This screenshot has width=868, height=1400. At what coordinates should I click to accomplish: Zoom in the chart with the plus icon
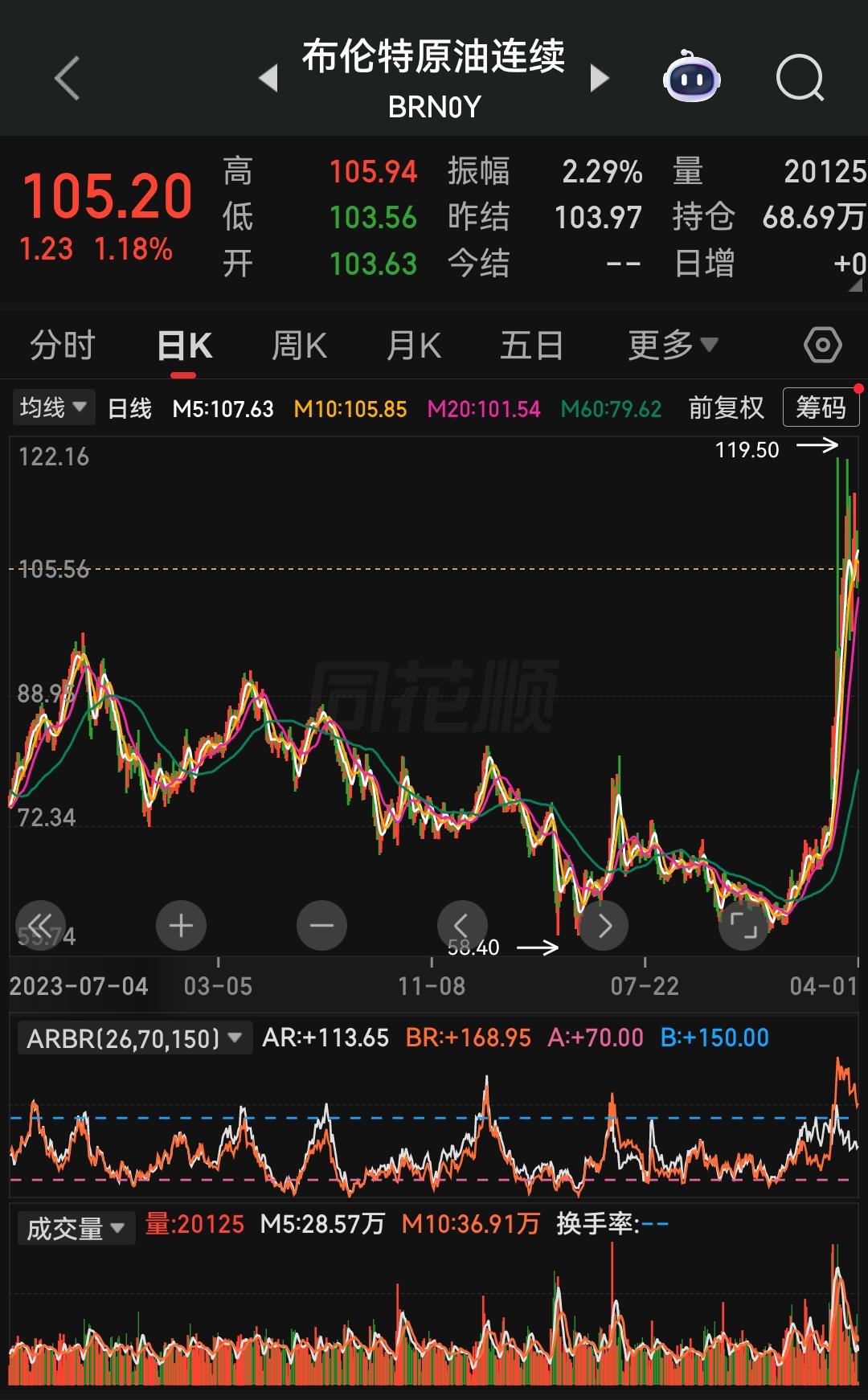tap(180, 925)
